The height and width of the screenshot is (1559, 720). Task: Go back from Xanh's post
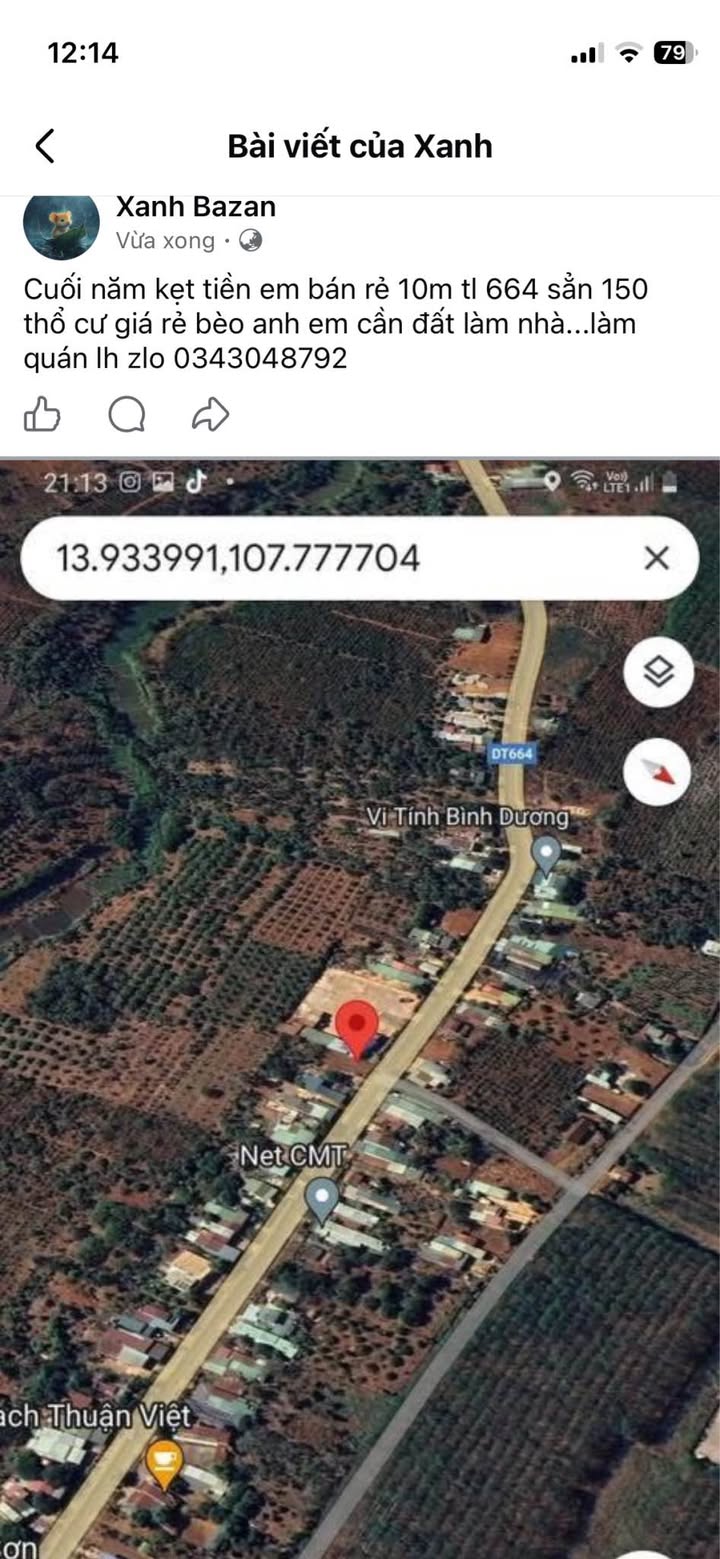(x=45, y=146)
